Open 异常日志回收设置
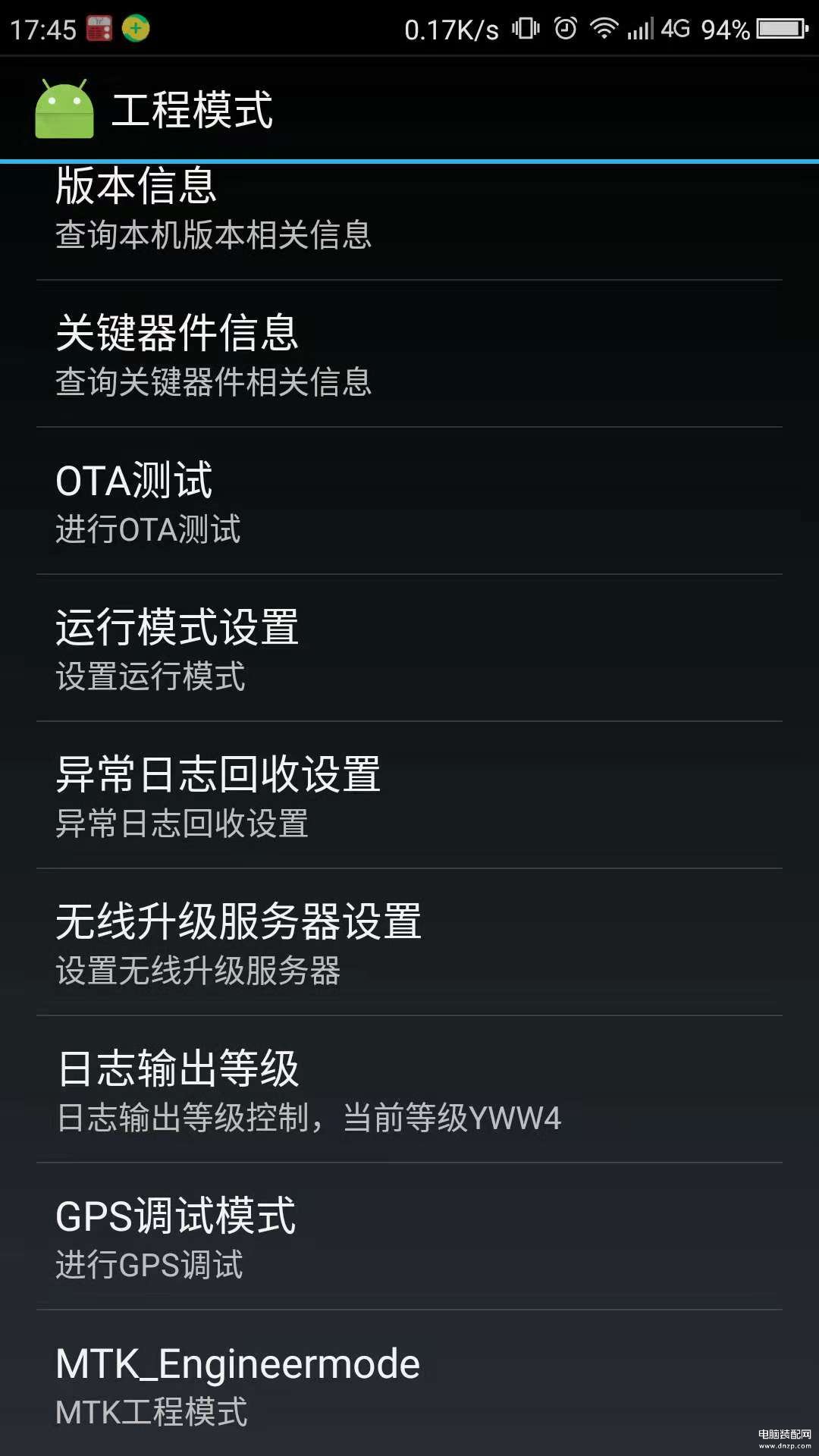Viewport: 819px width, 1456px height. click(409, 796)
